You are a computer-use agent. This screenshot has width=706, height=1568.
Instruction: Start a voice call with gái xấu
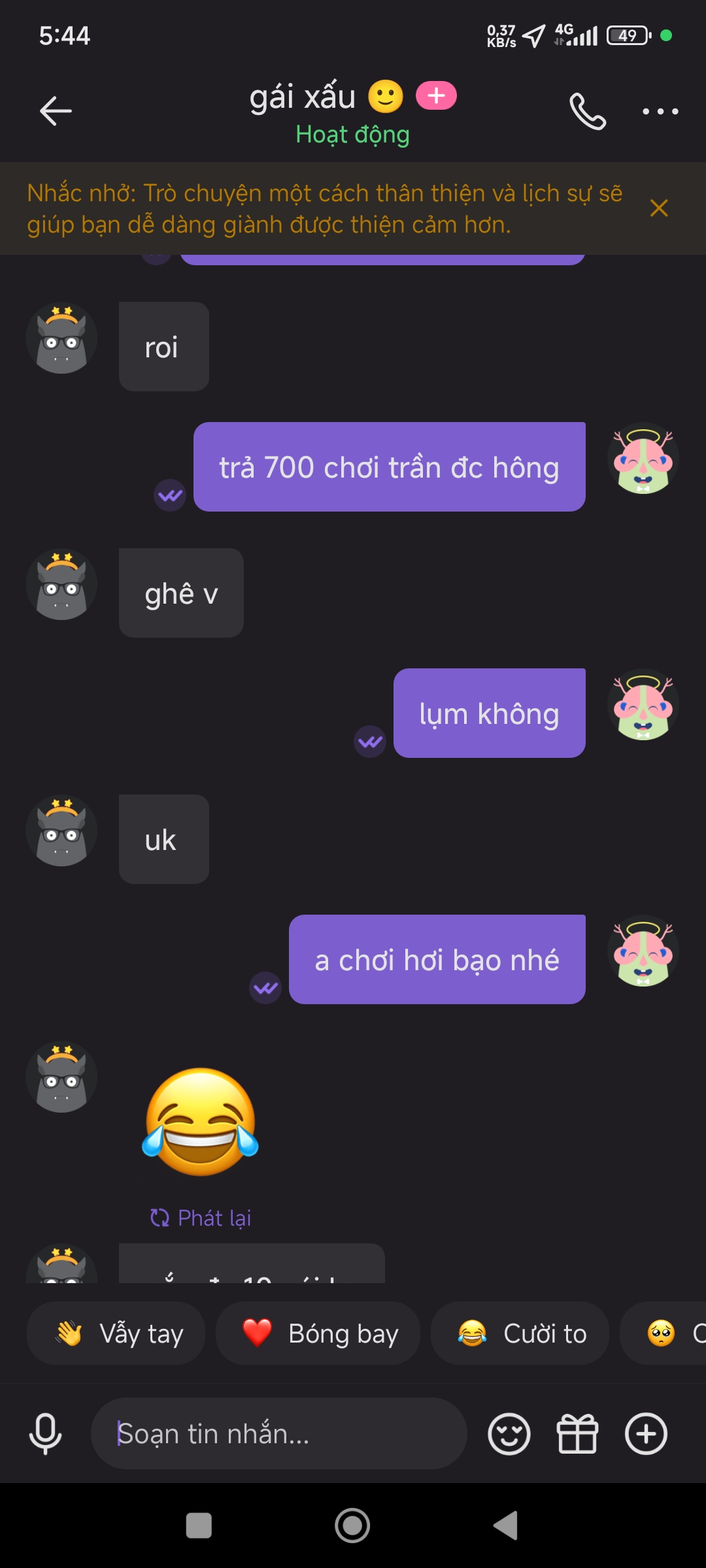coord(588,112)
